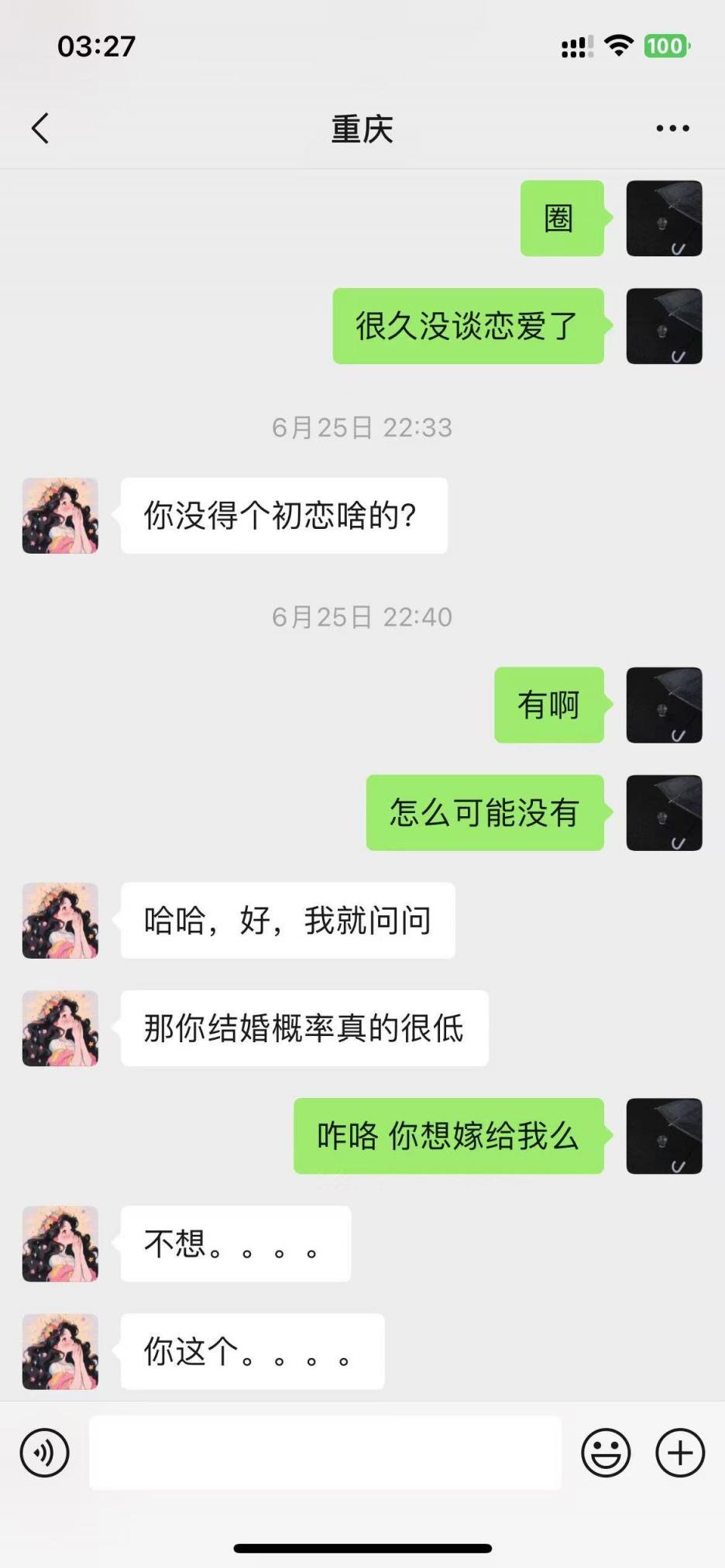Go back from the 重庆 chat

coord(40,129)
